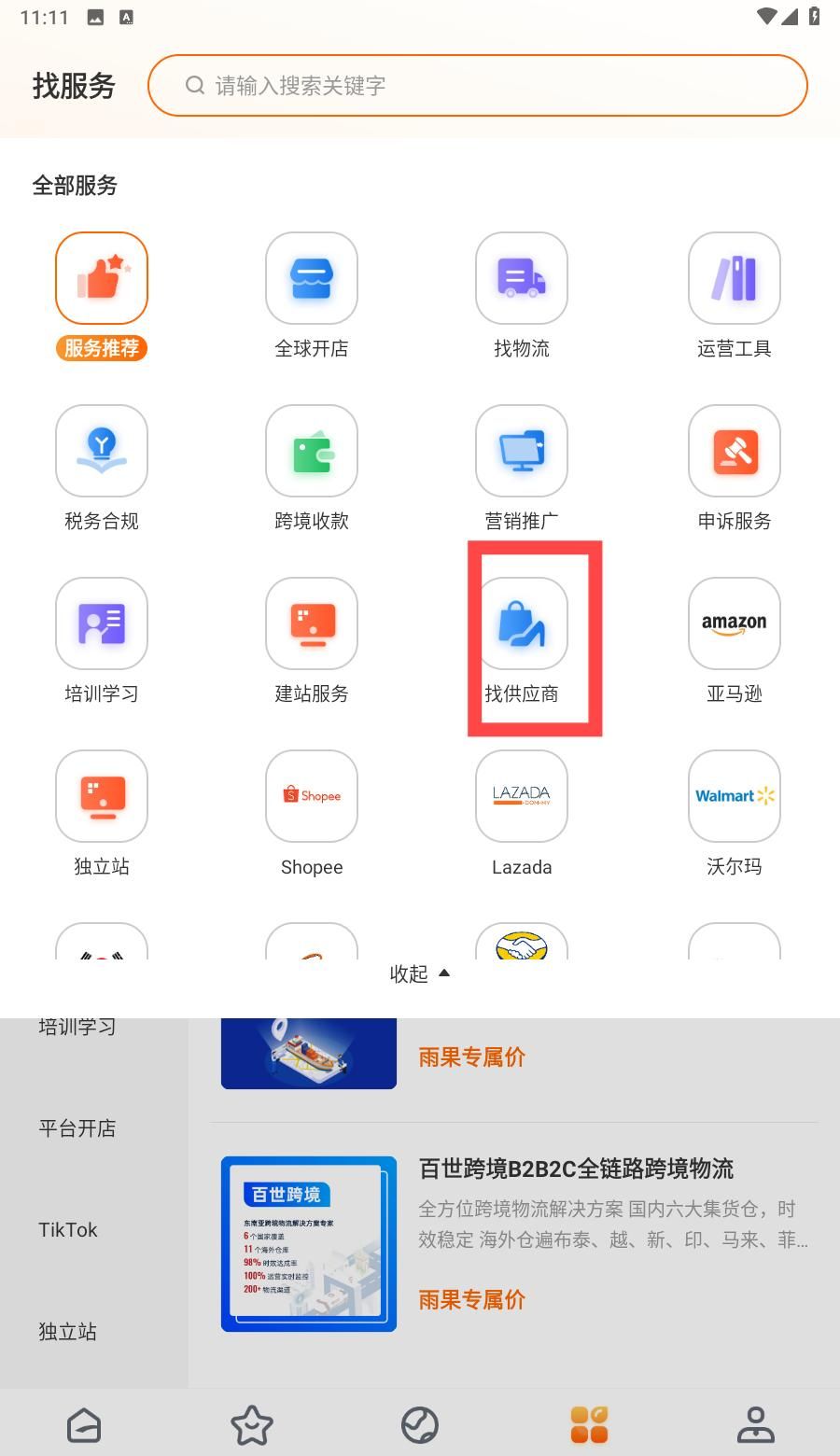Select 独立站 in the left sidebar
This screenshot has width=840, height=1456.
(x=66, y=1331)
